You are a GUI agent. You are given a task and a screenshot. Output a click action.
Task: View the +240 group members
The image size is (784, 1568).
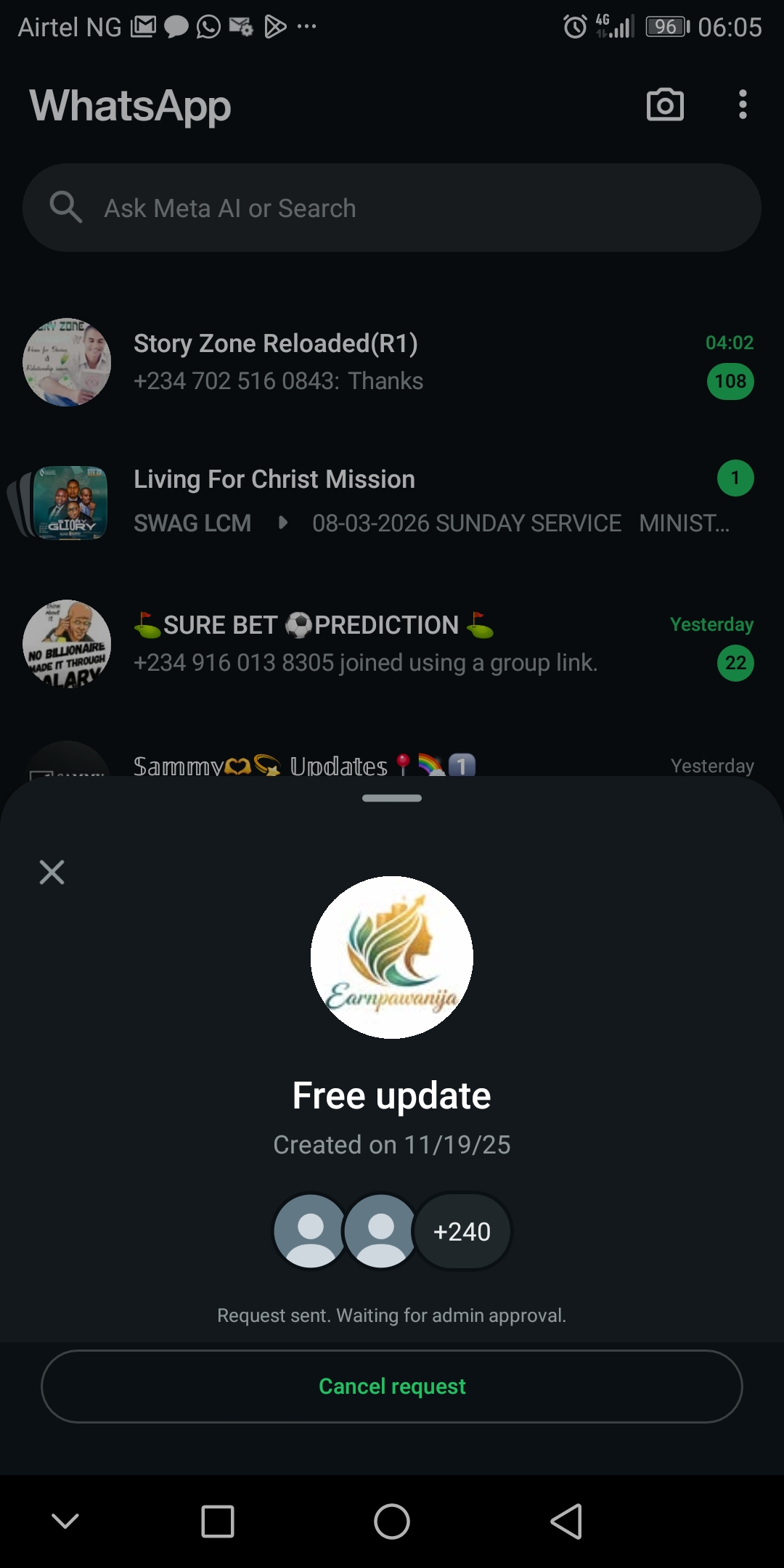[462, 1232]
